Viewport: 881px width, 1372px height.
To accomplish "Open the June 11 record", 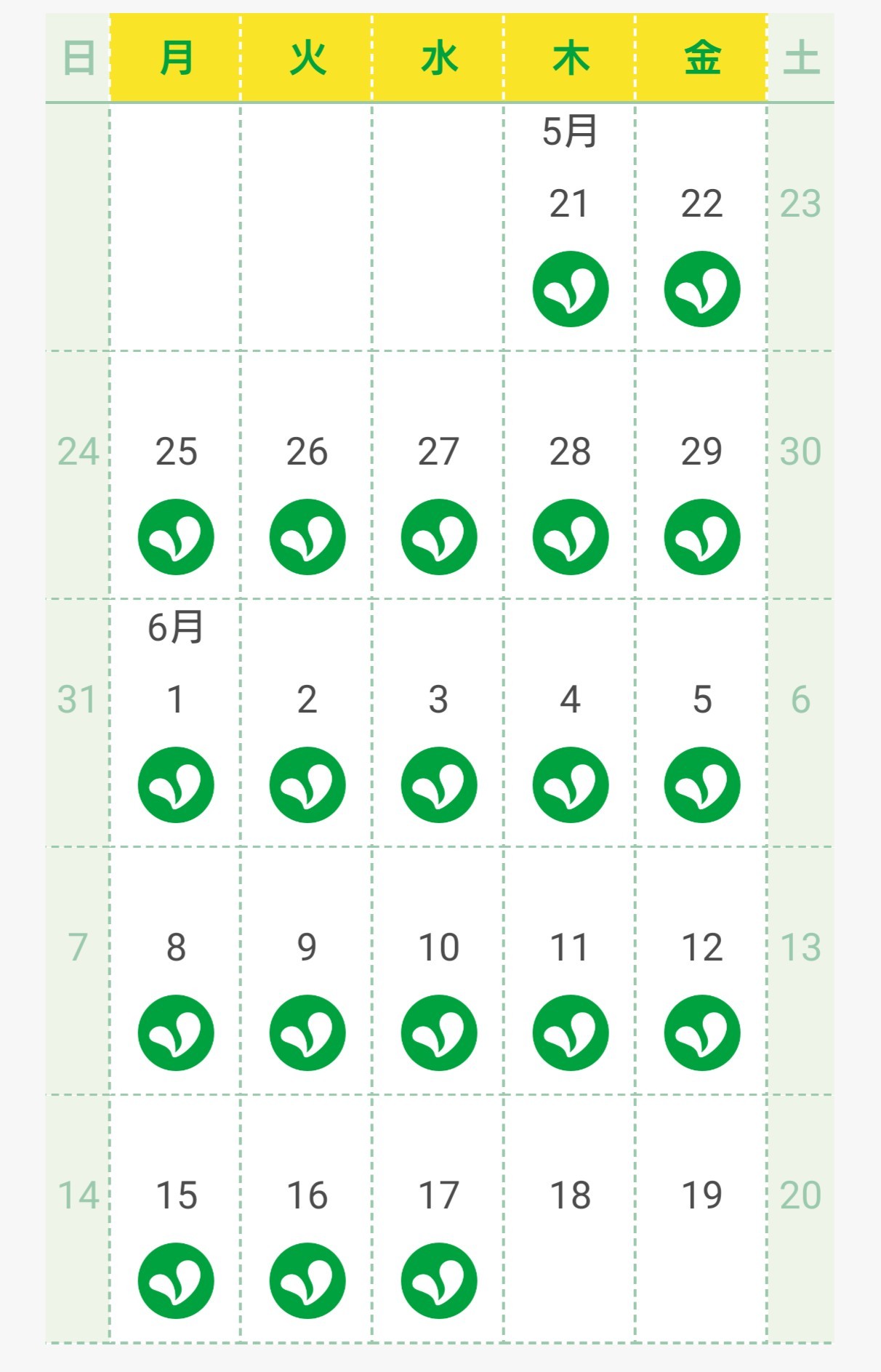I will (x=570, y=1032).
